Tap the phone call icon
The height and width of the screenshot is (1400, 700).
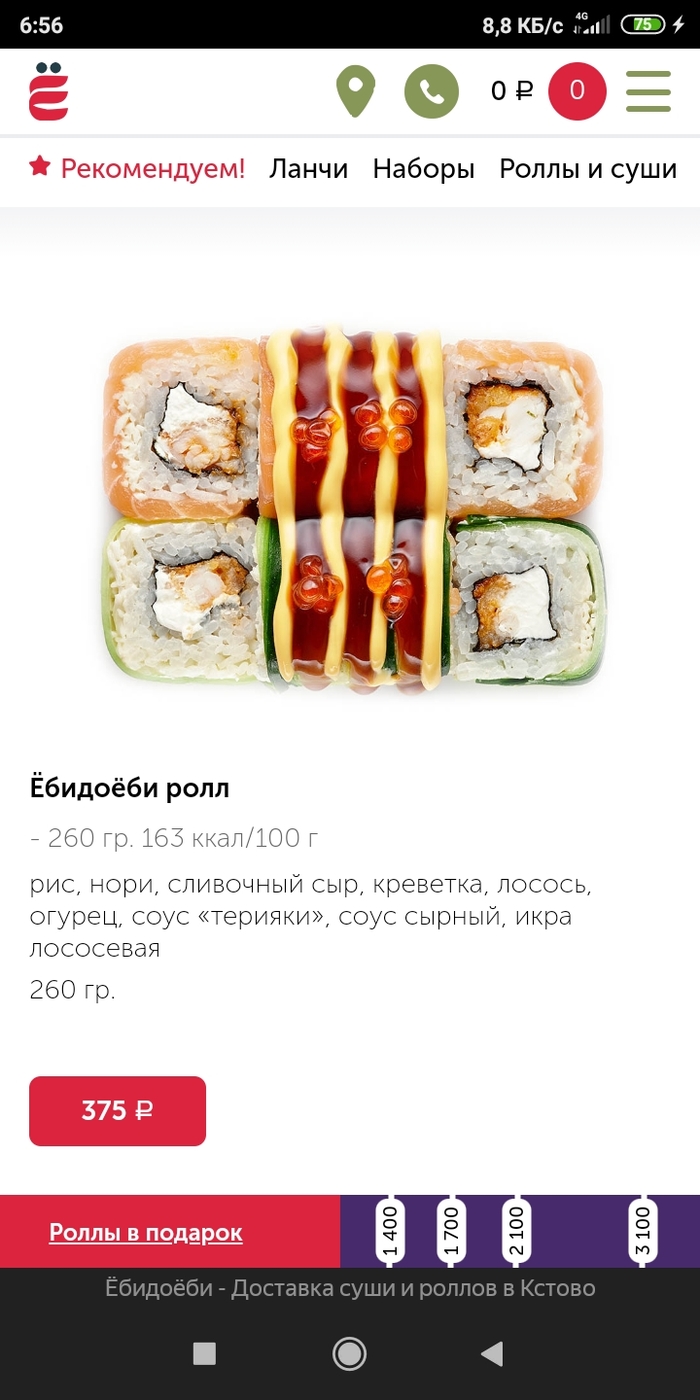tap(431, 91)
